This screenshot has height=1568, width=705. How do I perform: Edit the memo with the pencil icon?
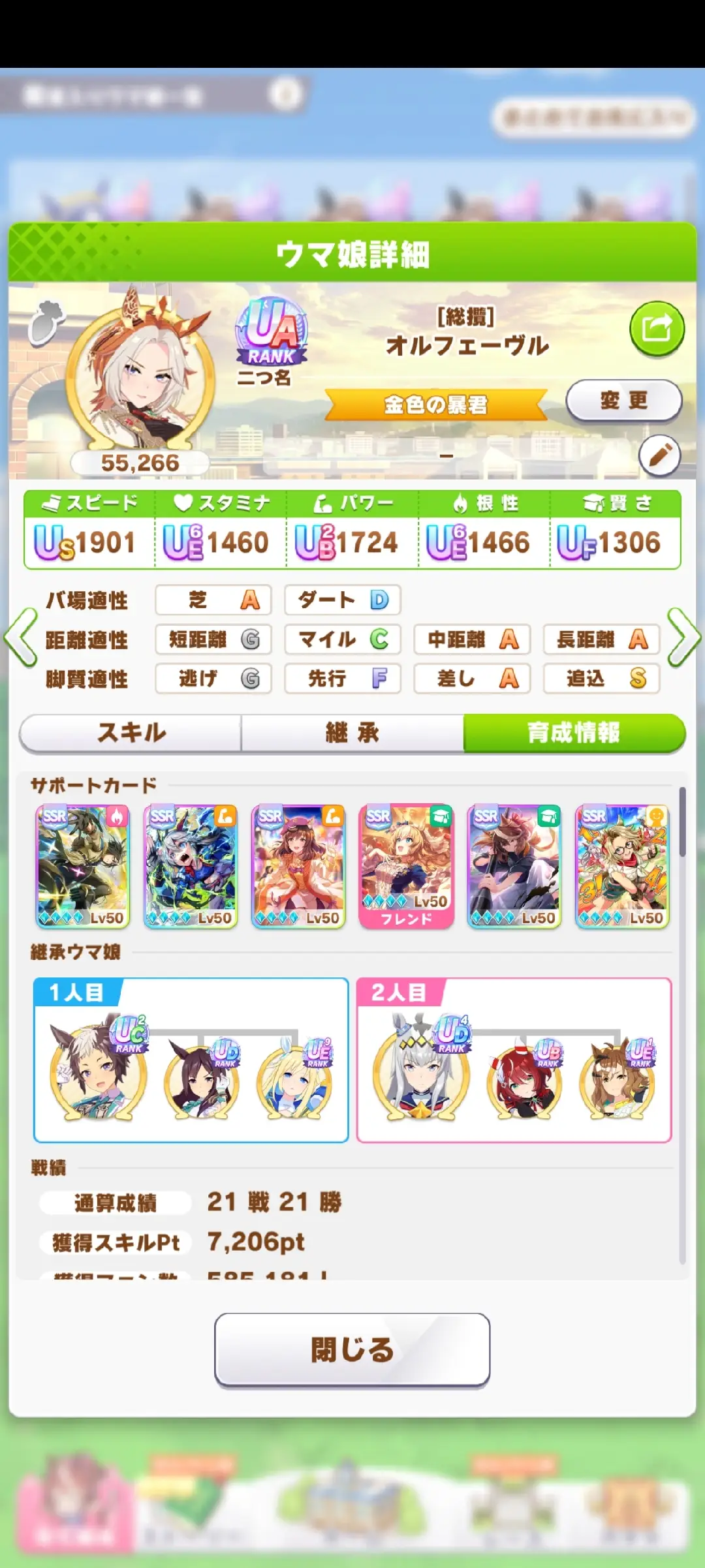(x=659, y=455)
